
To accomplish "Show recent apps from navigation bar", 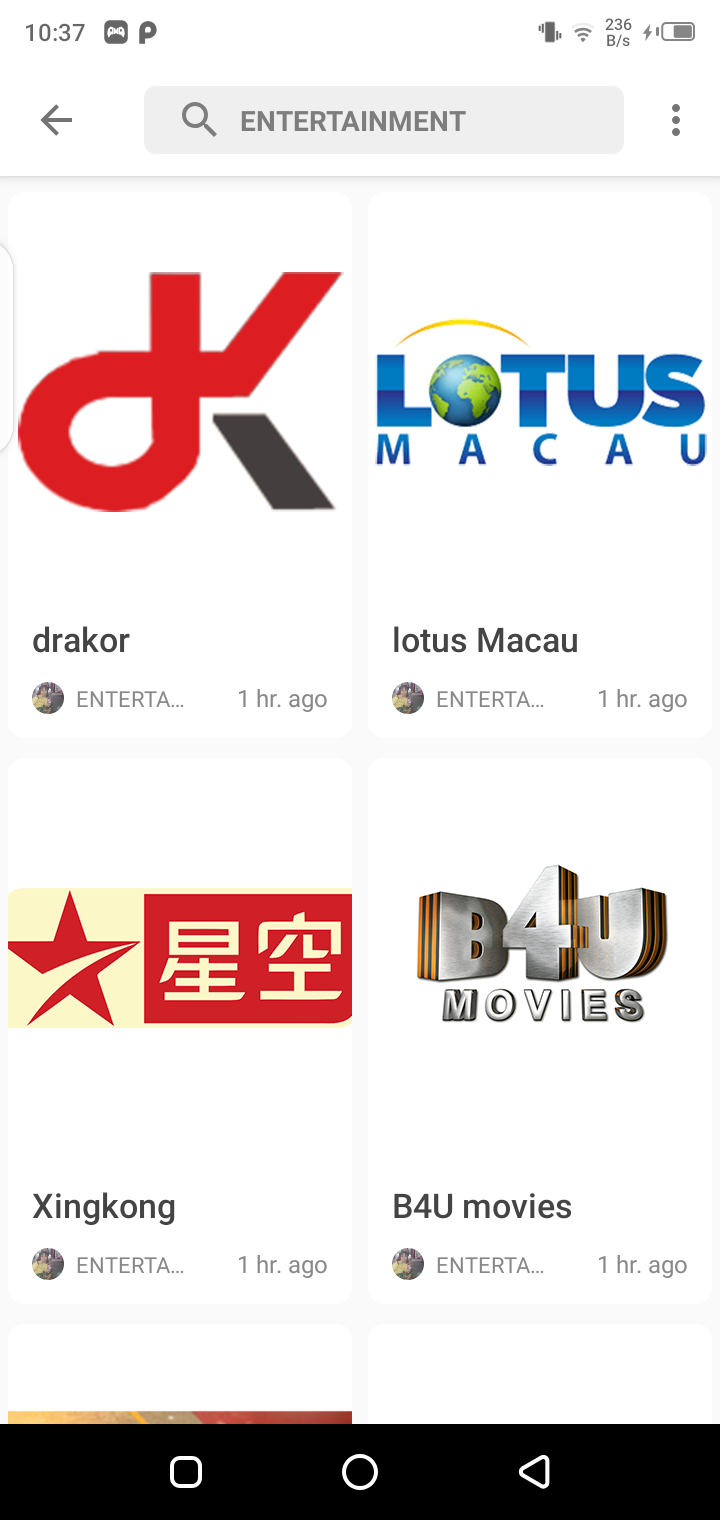I will 186,1472.
